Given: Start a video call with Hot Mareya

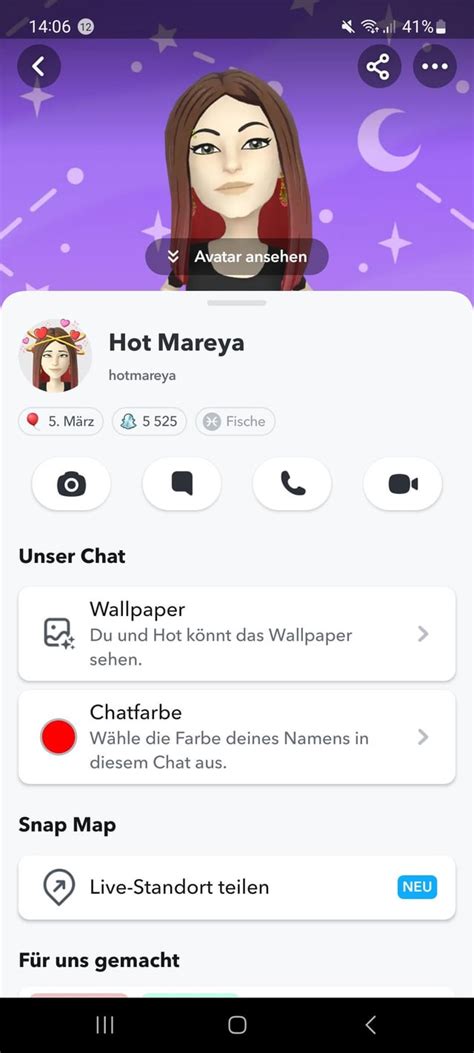Looking at the screenshot, I should pos(403,484).
